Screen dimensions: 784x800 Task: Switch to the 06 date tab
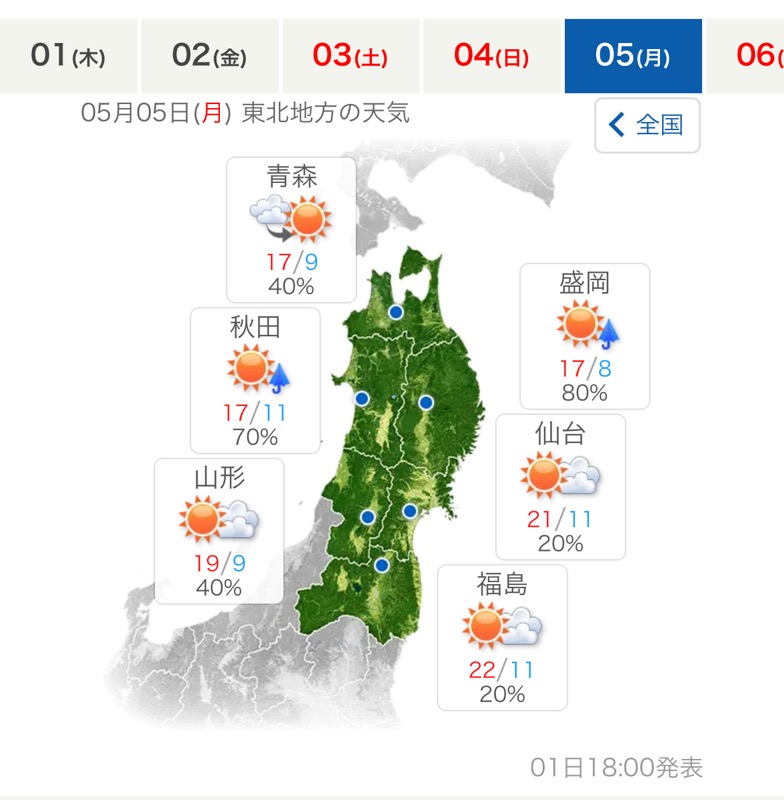pyautogui.click(x=750, y=55)
